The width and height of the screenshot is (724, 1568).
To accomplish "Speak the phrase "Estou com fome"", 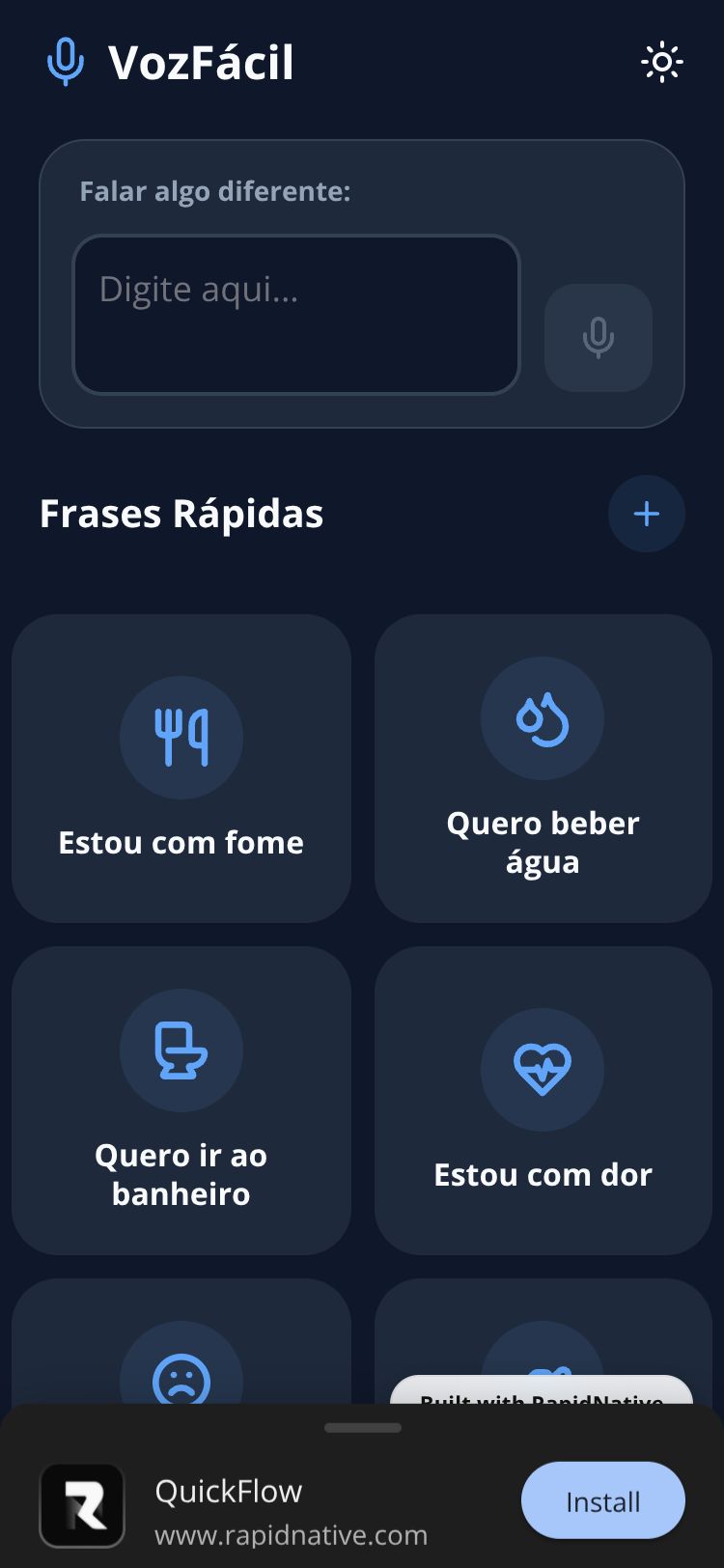I will click(x=181, y=769).
